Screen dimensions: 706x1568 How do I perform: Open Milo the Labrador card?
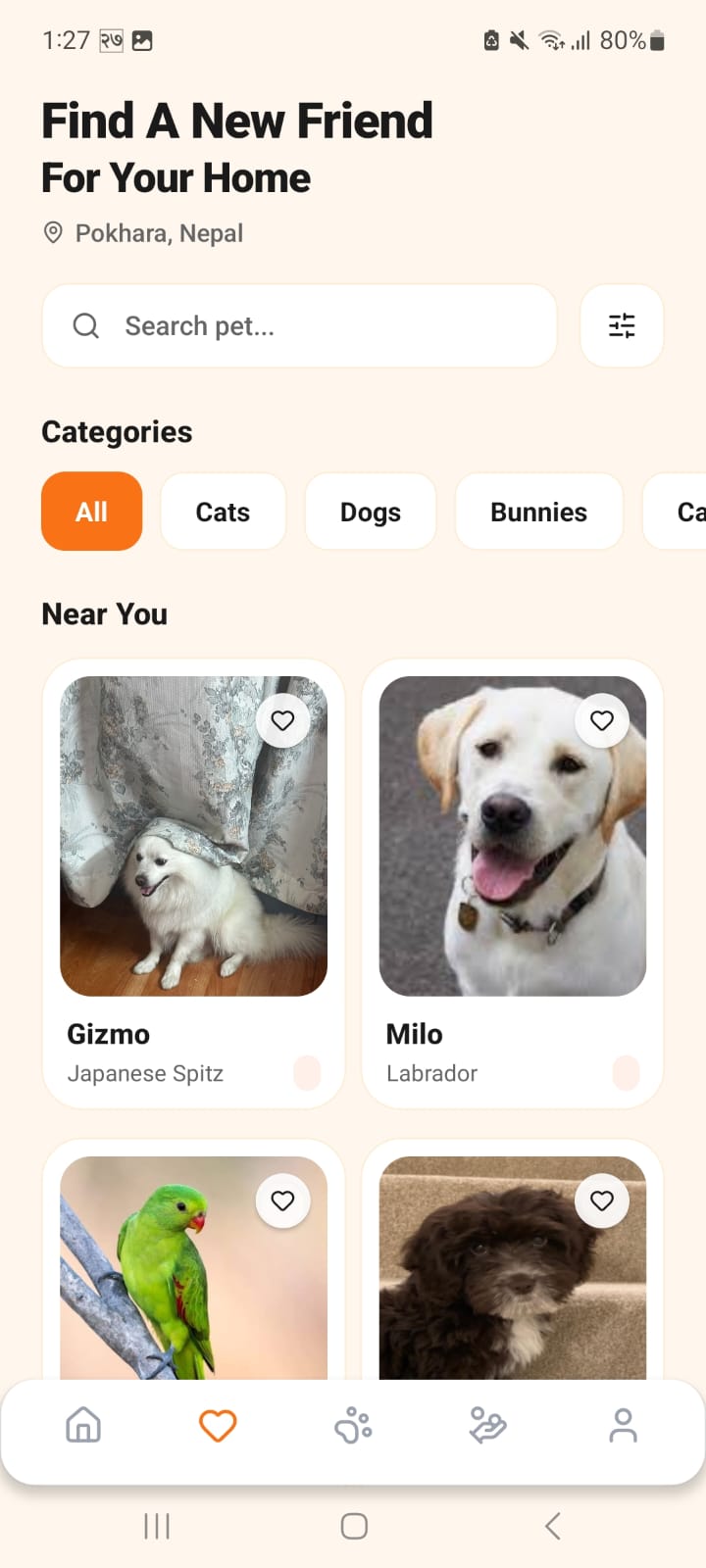pyautogui.click(x=513, y=884)
